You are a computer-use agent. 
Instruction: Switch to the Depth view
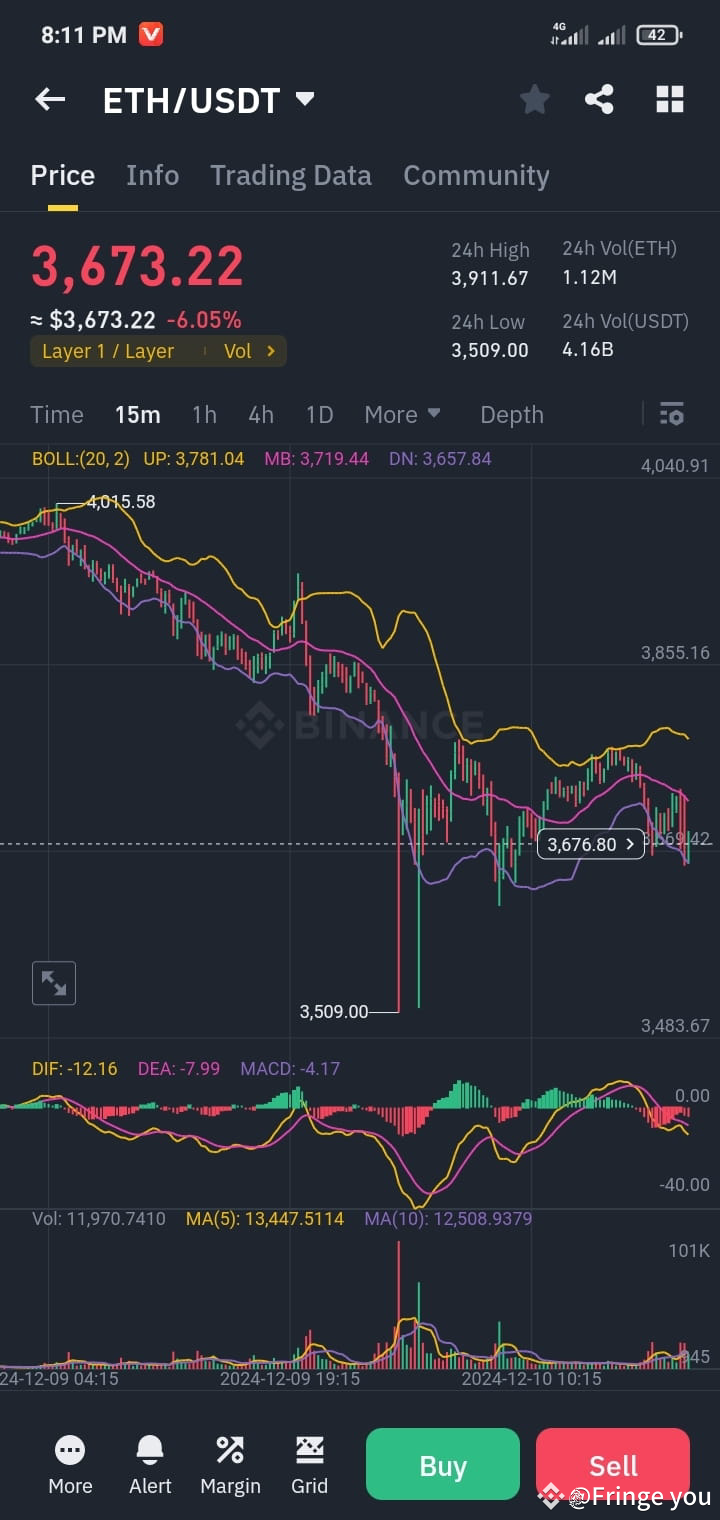[x=511, y=413]
